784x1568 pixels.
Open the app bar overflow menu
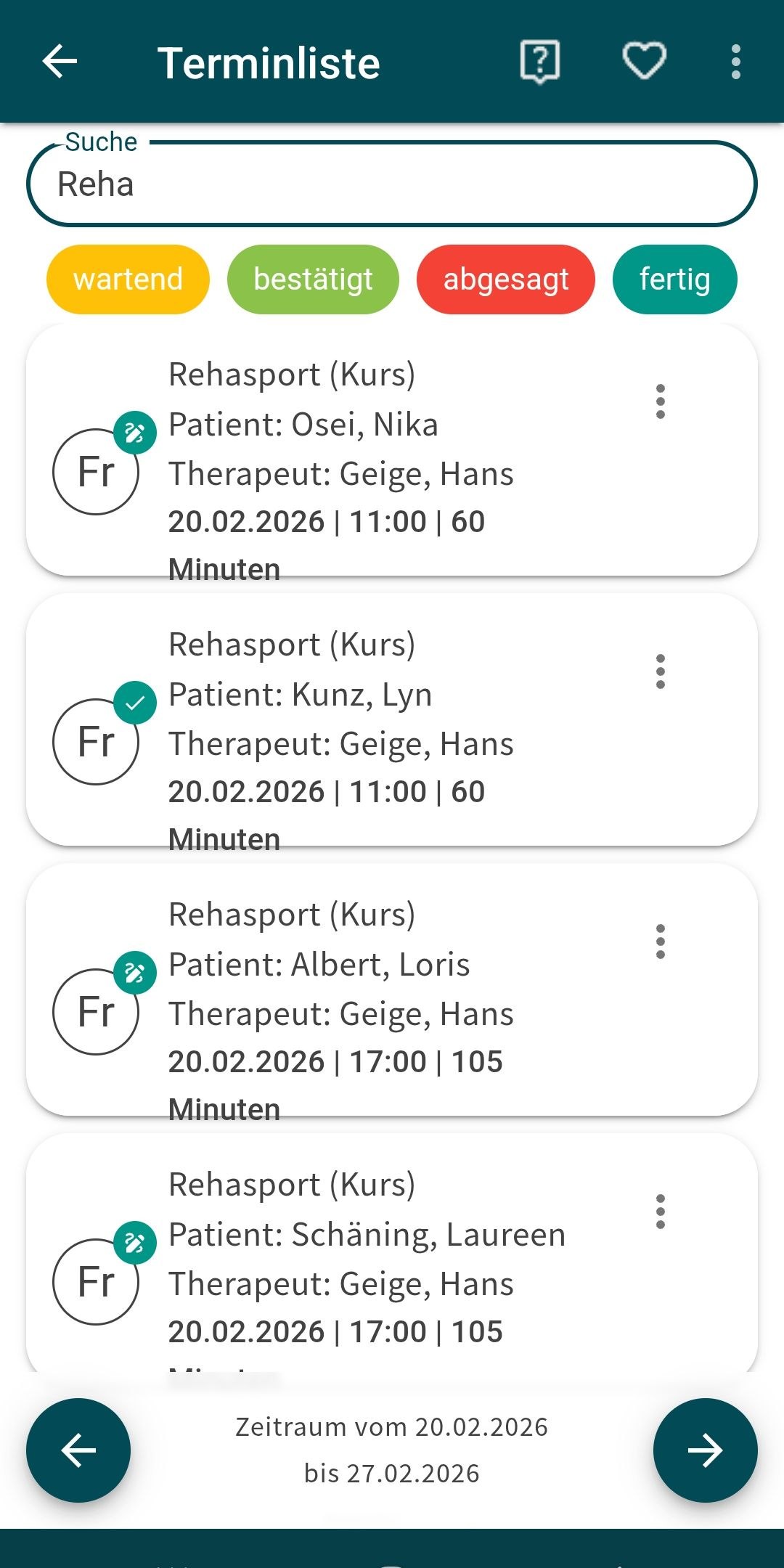735,62
